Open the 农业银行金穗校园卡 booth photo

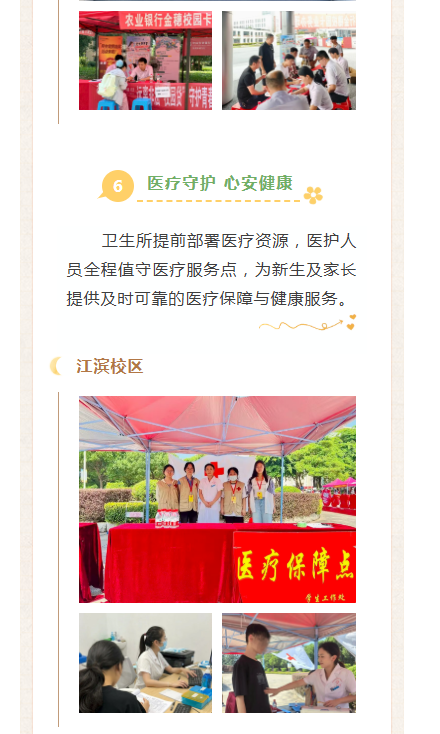(x=145, y=60)
